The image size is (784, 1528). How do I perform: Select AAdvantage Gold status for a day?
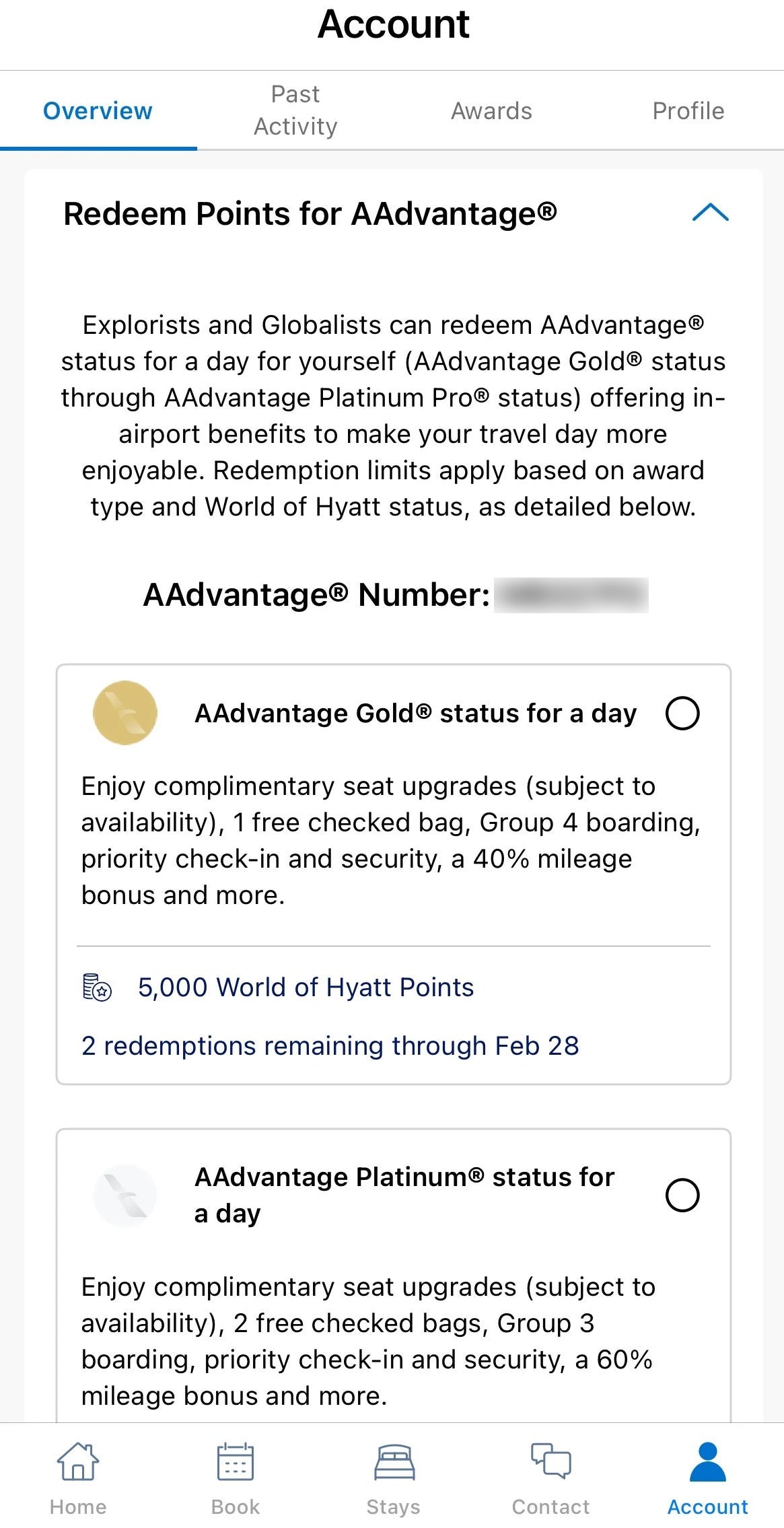click(x=682, y=713)
